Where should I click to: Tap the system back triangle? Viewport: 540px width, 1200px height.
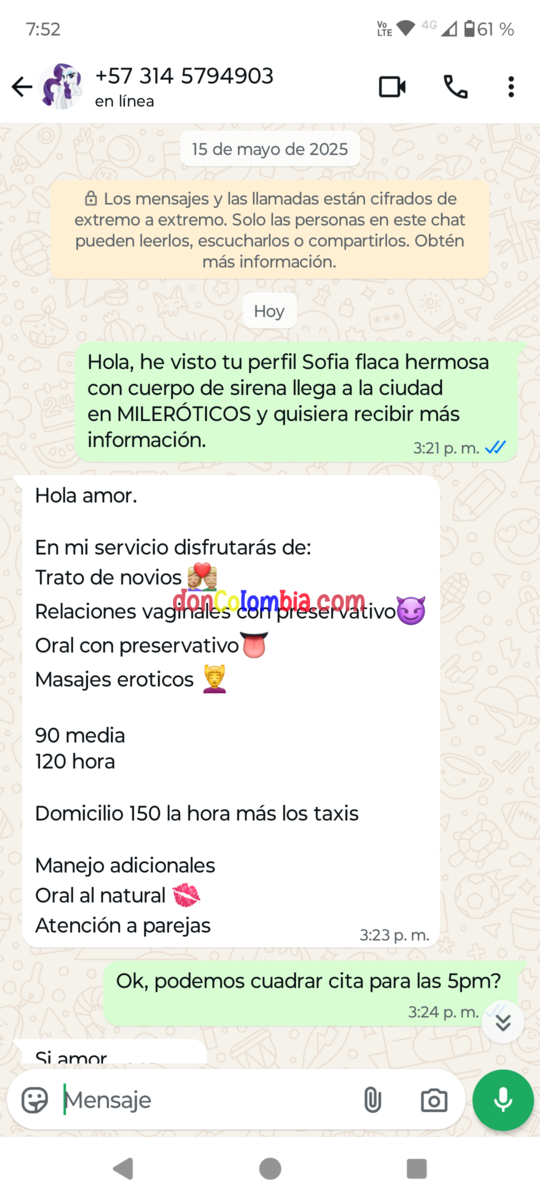click(x=123, y=1168)
